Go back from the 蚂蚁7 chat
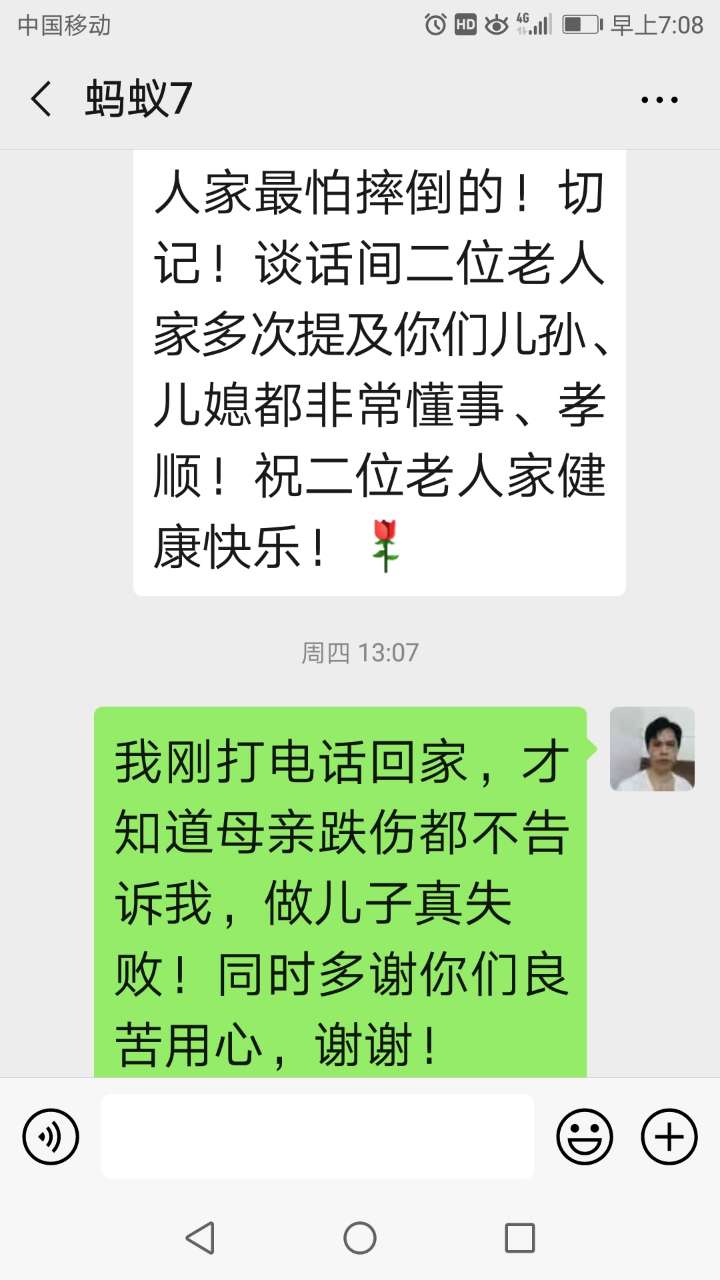The width and height of the screenshot is (720, 1280). point(41,100)
